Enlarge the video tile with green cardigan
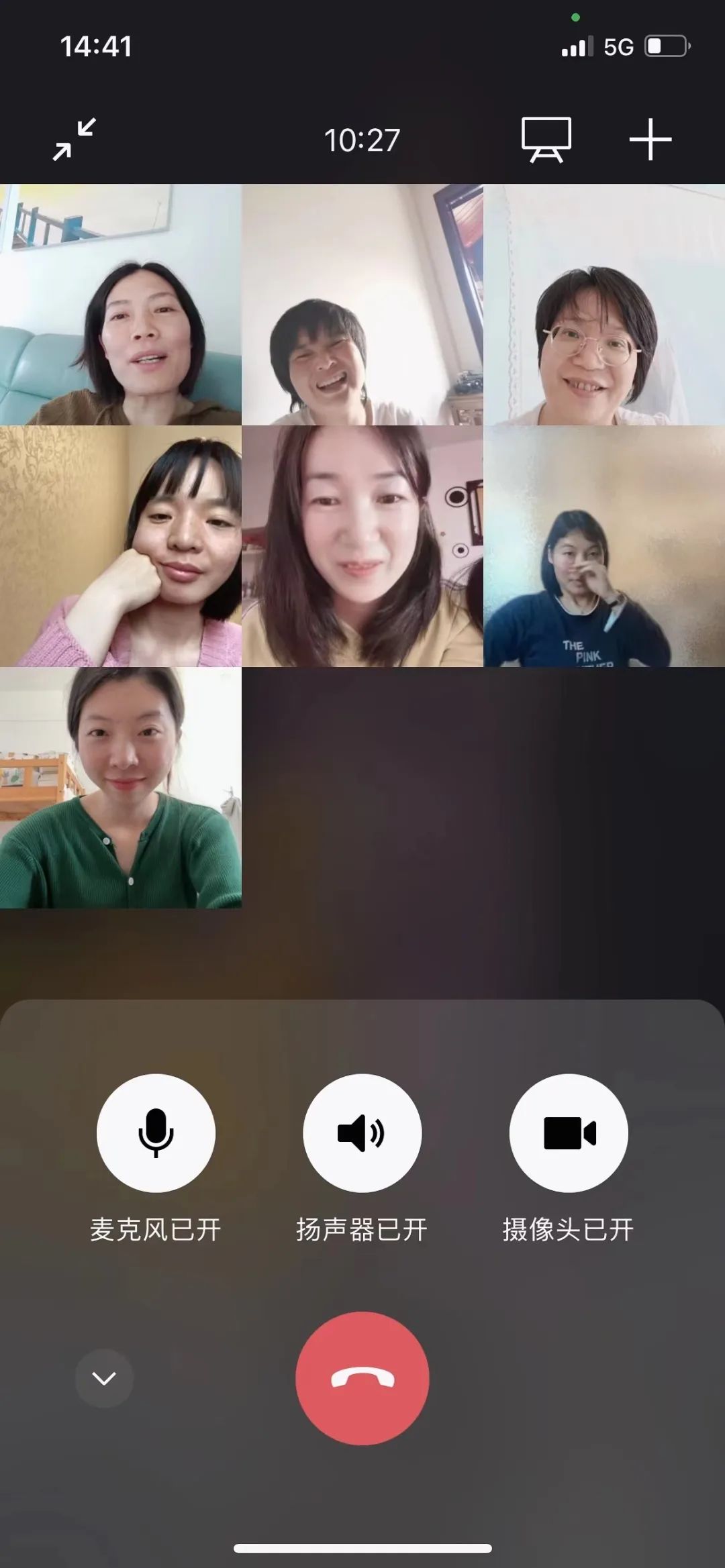Screen dimensions: 725x1568 pos(121,788)
